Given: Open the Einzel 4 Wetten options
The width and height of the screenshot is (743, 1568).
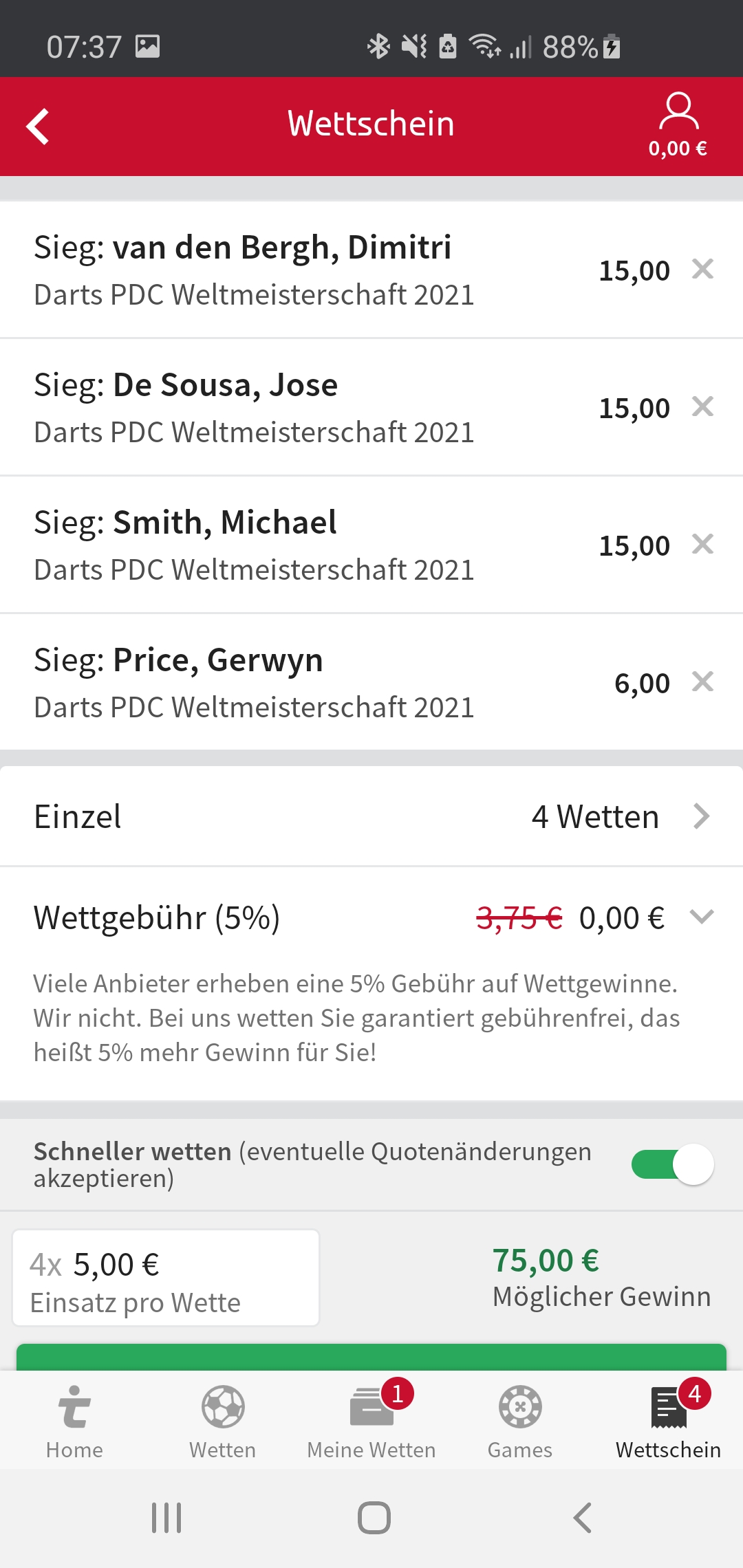Looking at the screenshot, I should point(700,816).
